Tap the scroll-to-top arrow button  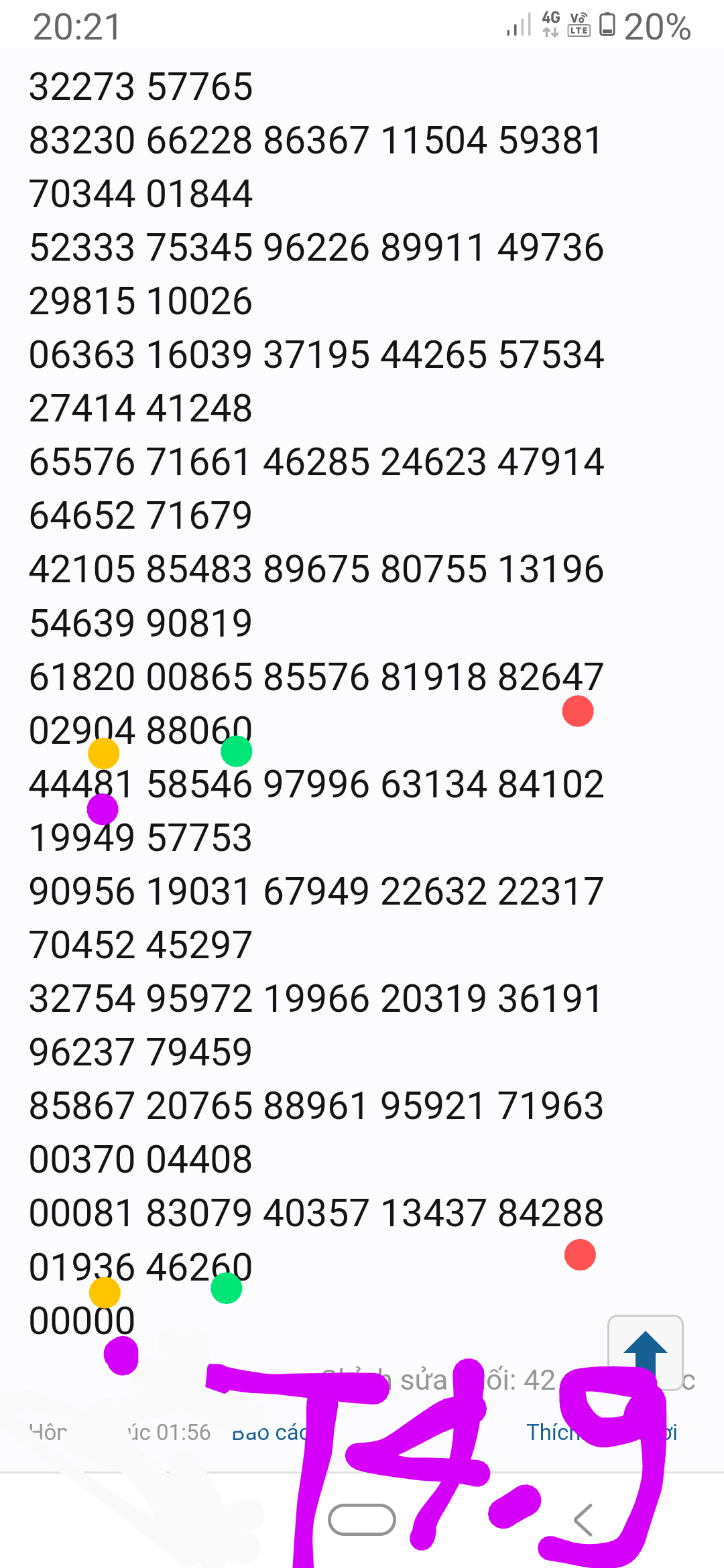[x=645, y=1352]
